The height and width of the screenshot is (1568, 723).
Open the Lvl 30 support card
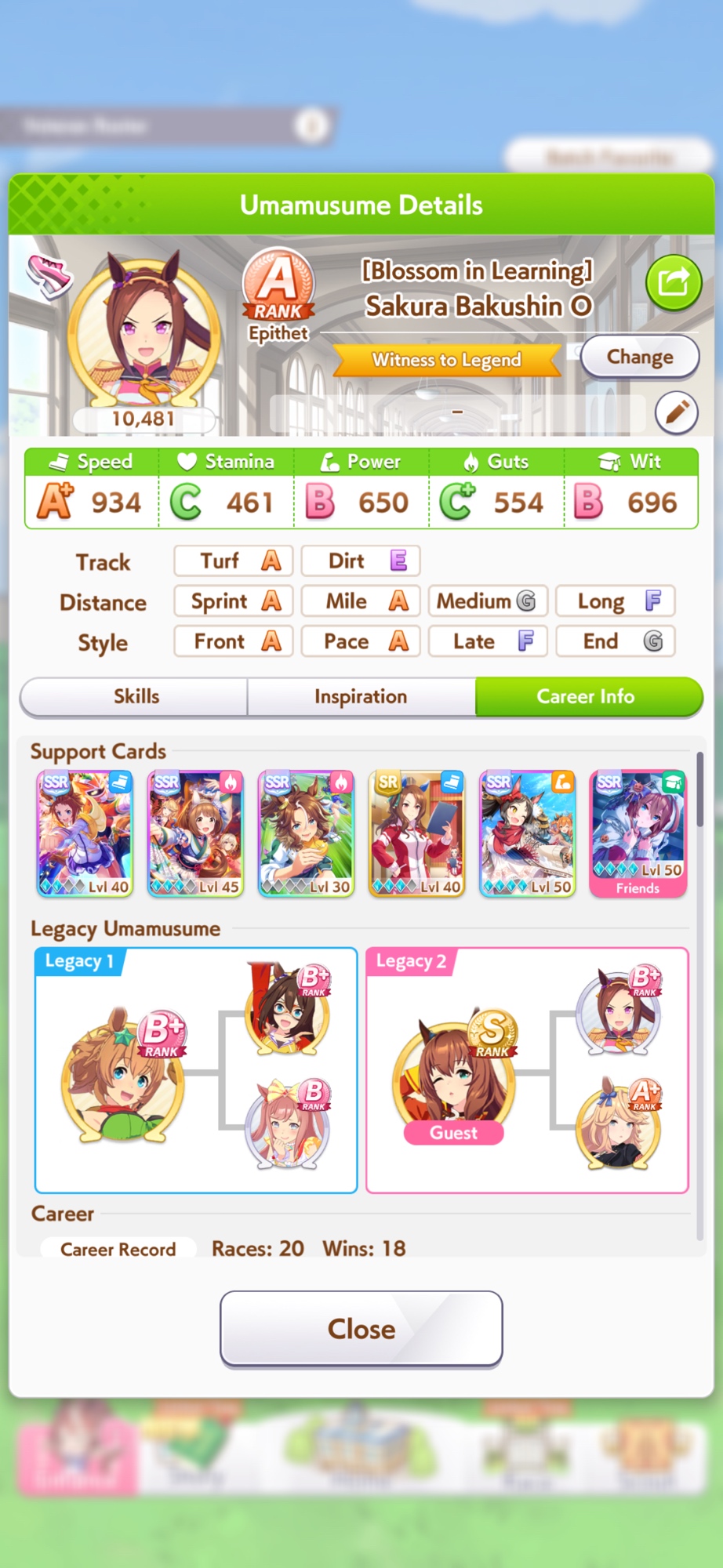[x=307, y=833]
